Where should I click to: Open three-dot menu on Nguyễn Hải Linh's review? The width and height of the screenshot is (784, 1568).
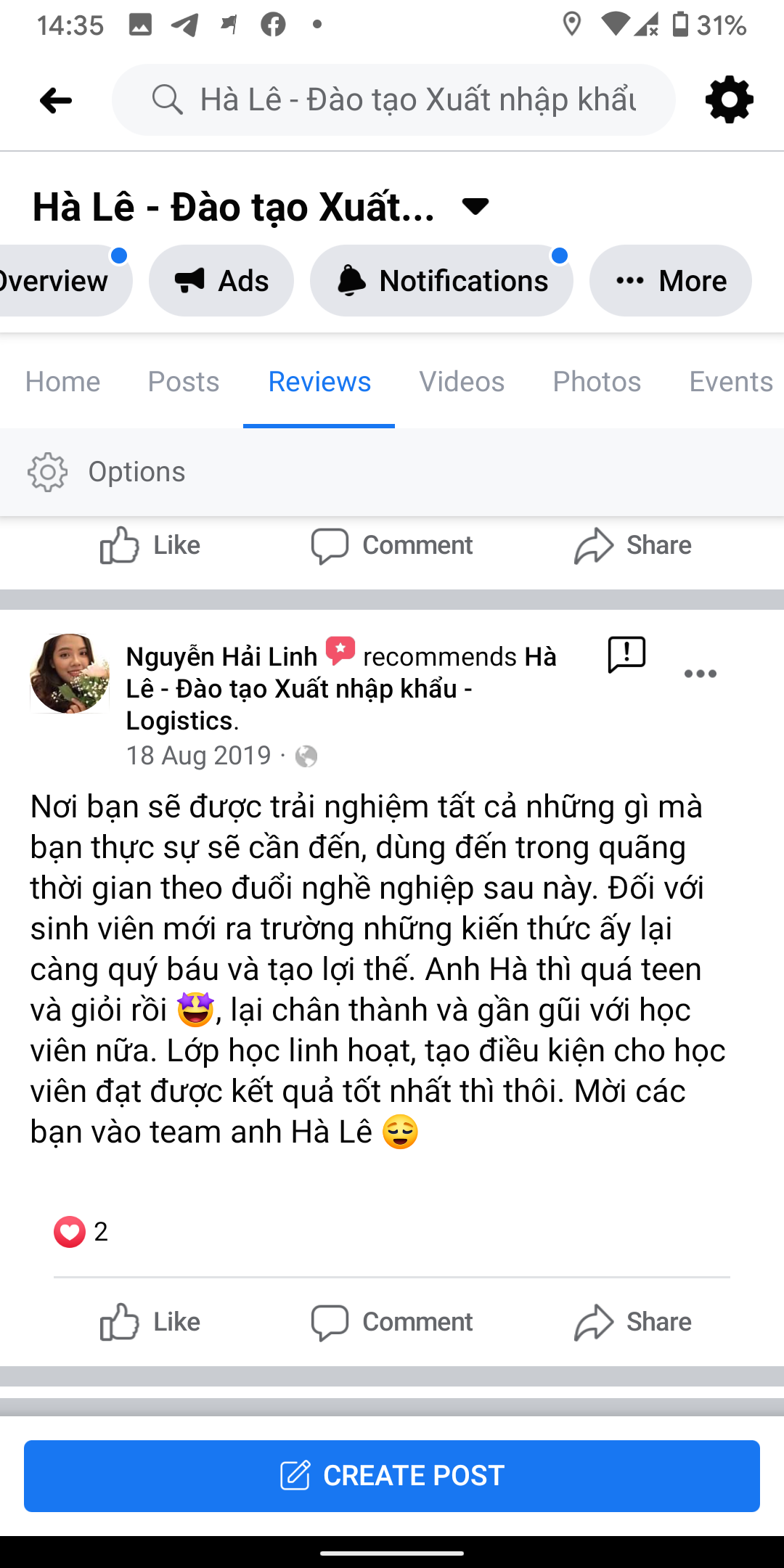click(700, 674)
